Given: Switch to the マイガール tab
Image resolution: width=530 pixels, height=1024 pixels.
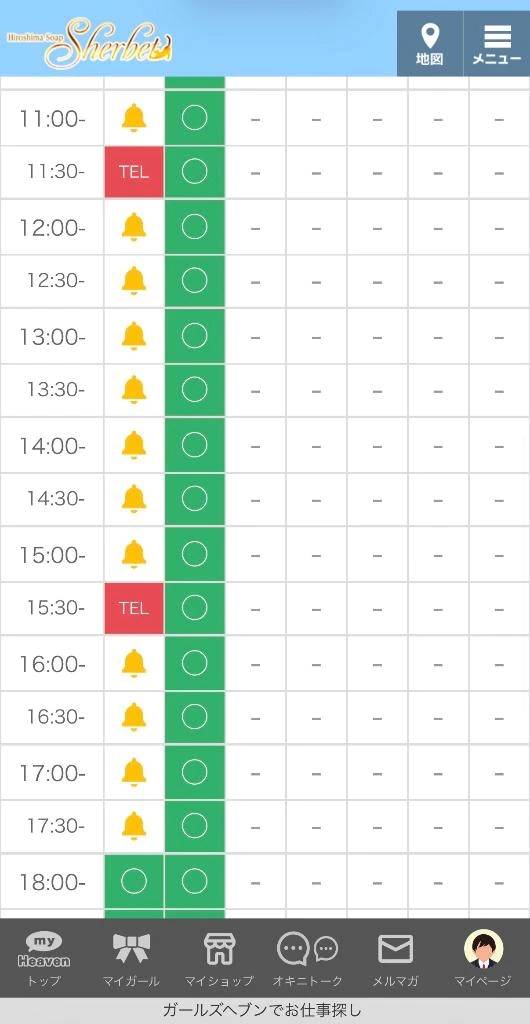Looking at the screenshot, I should click(131, 959).
